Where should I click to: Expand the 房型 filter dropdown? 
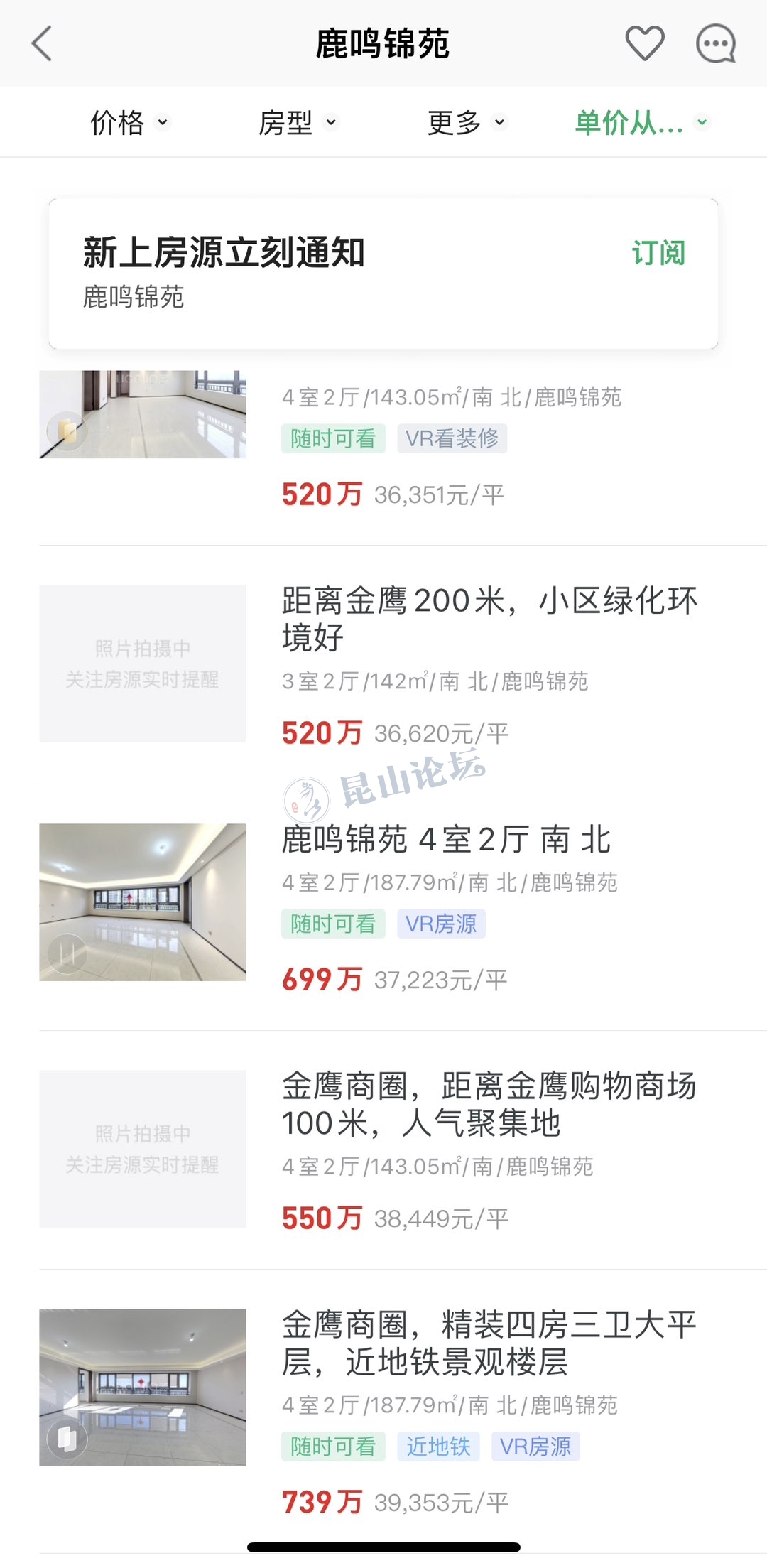298,123
